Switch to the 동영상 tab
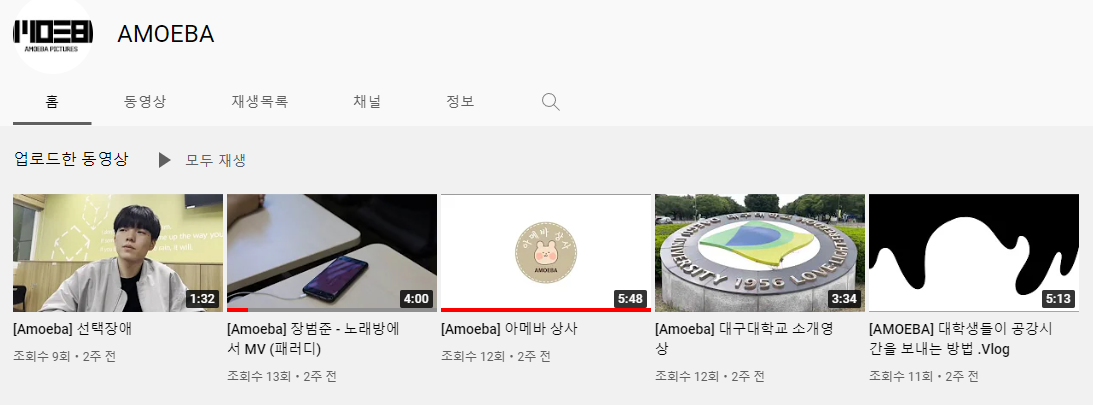 [145, 102]
